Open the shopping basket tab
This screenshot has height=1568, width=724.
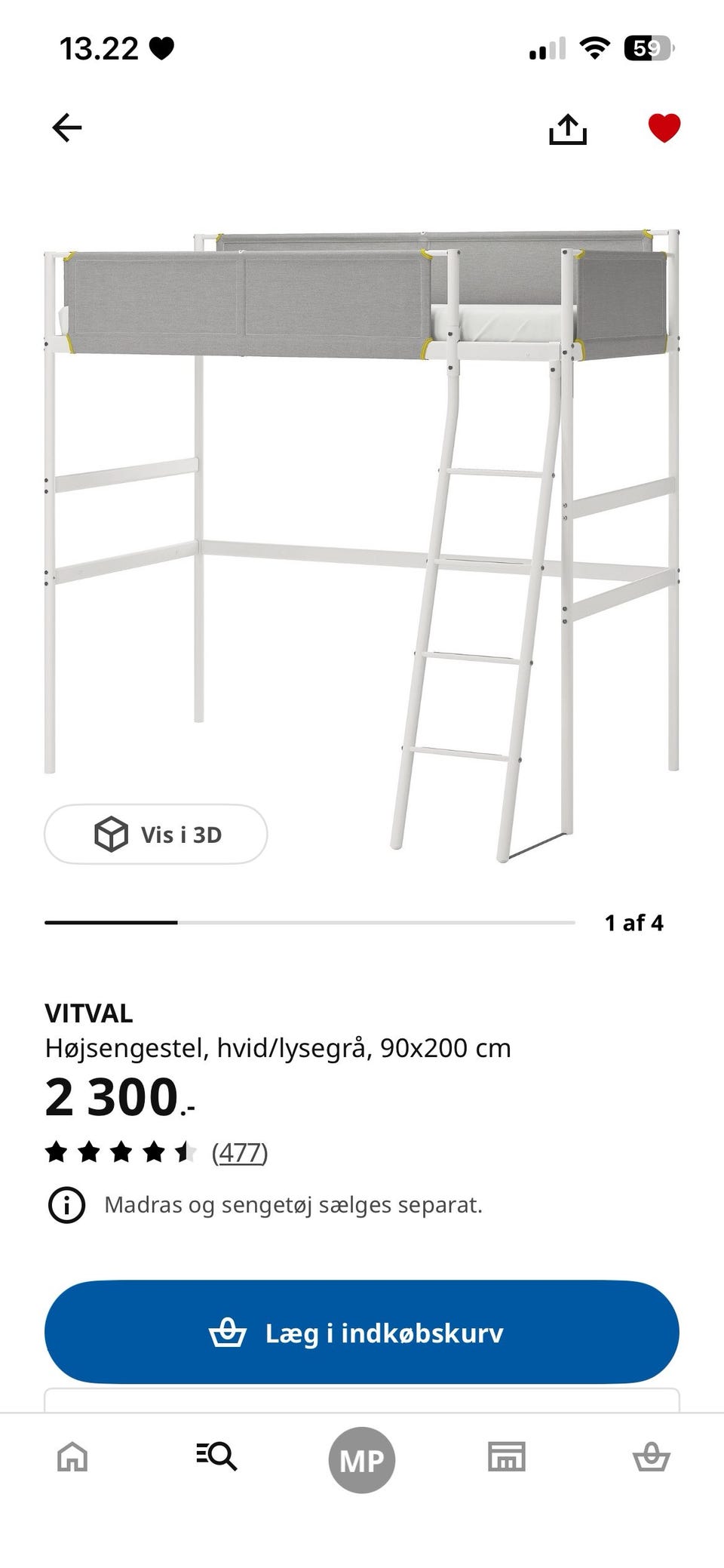click(652, 1456)
